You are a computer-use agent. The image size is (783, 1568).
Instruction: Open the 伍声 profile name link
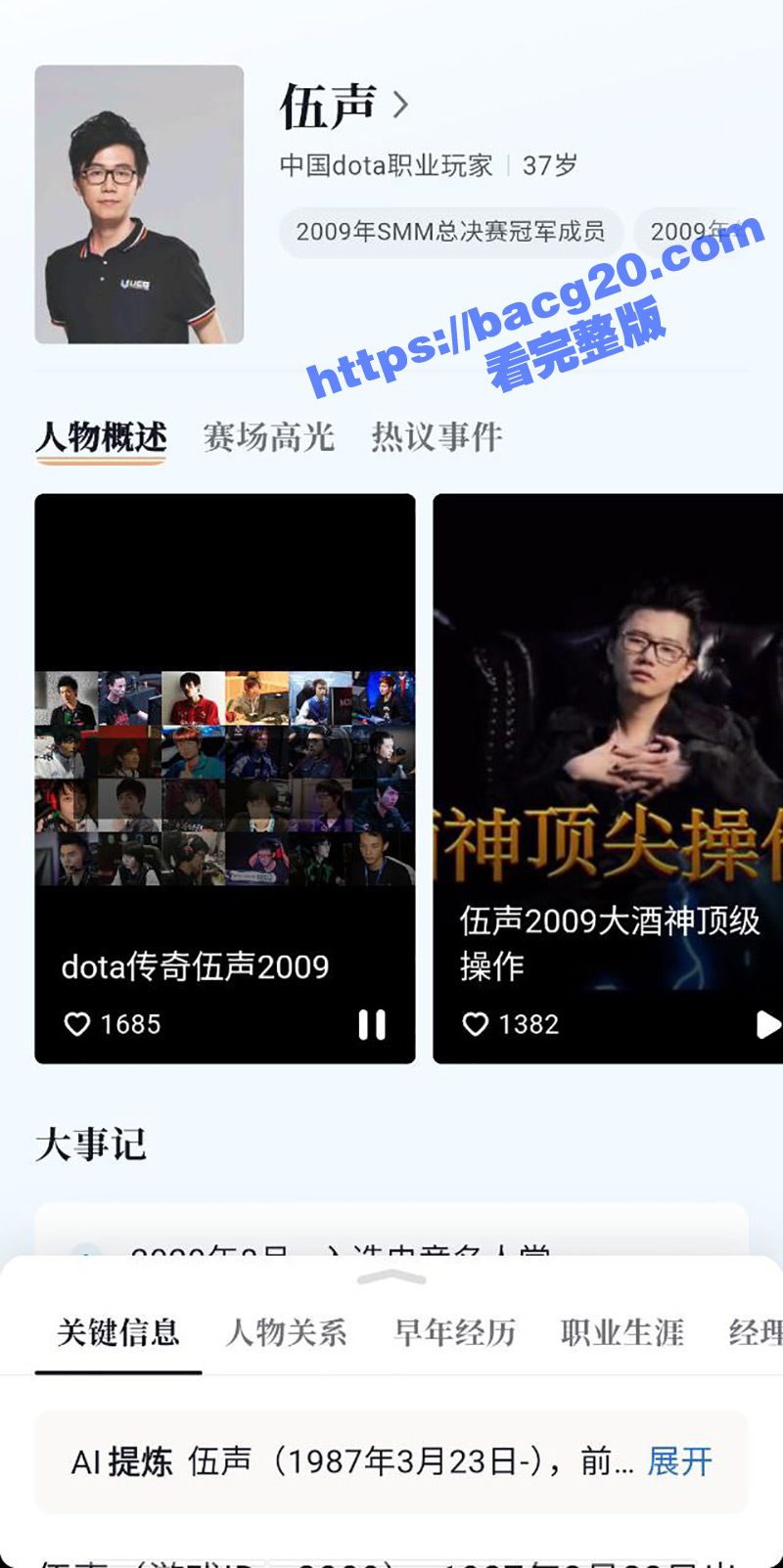click(x=343, y=106)
